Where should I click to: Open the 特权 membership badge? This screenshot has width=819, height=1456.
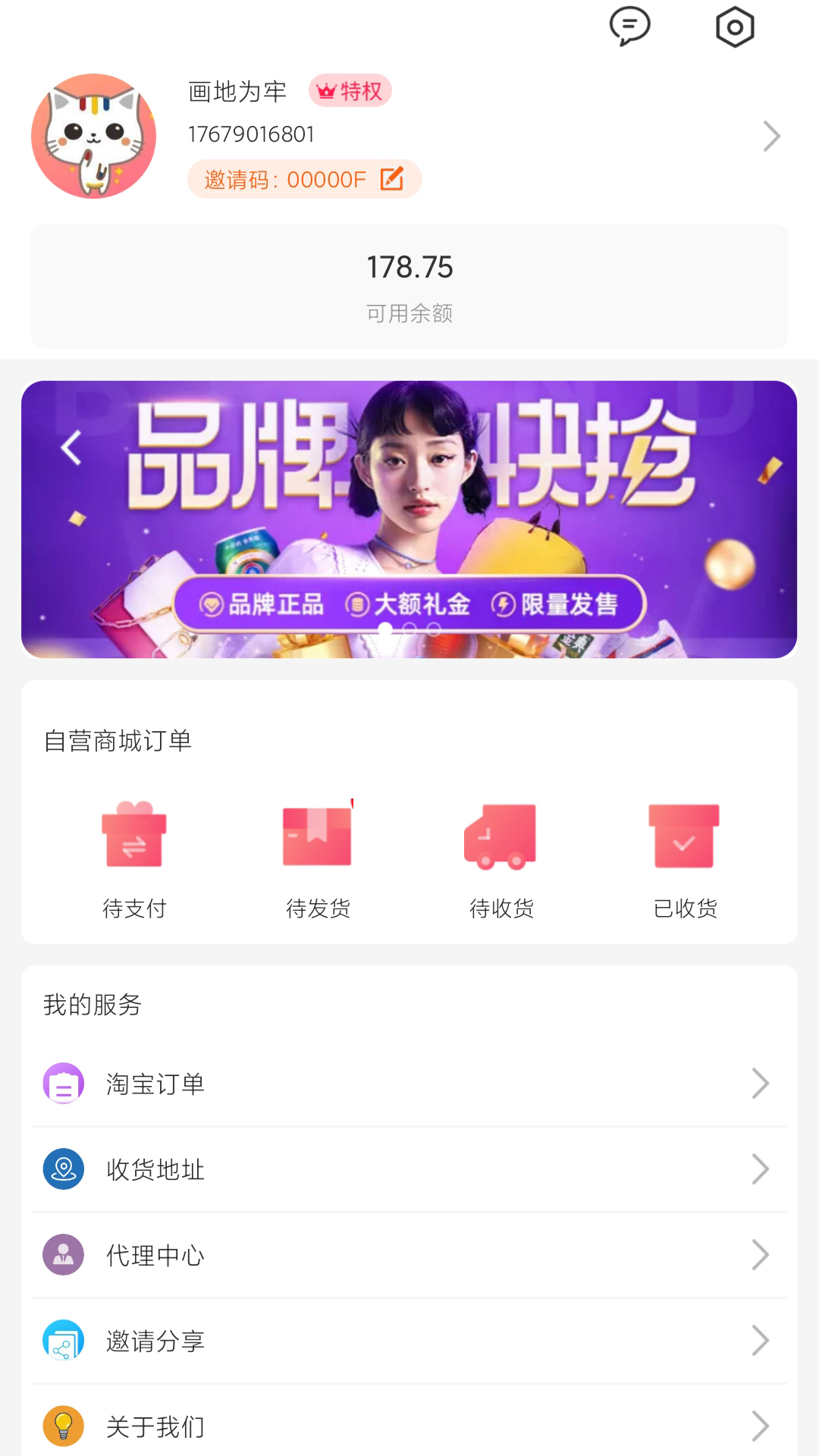click(x=350, y=91)
